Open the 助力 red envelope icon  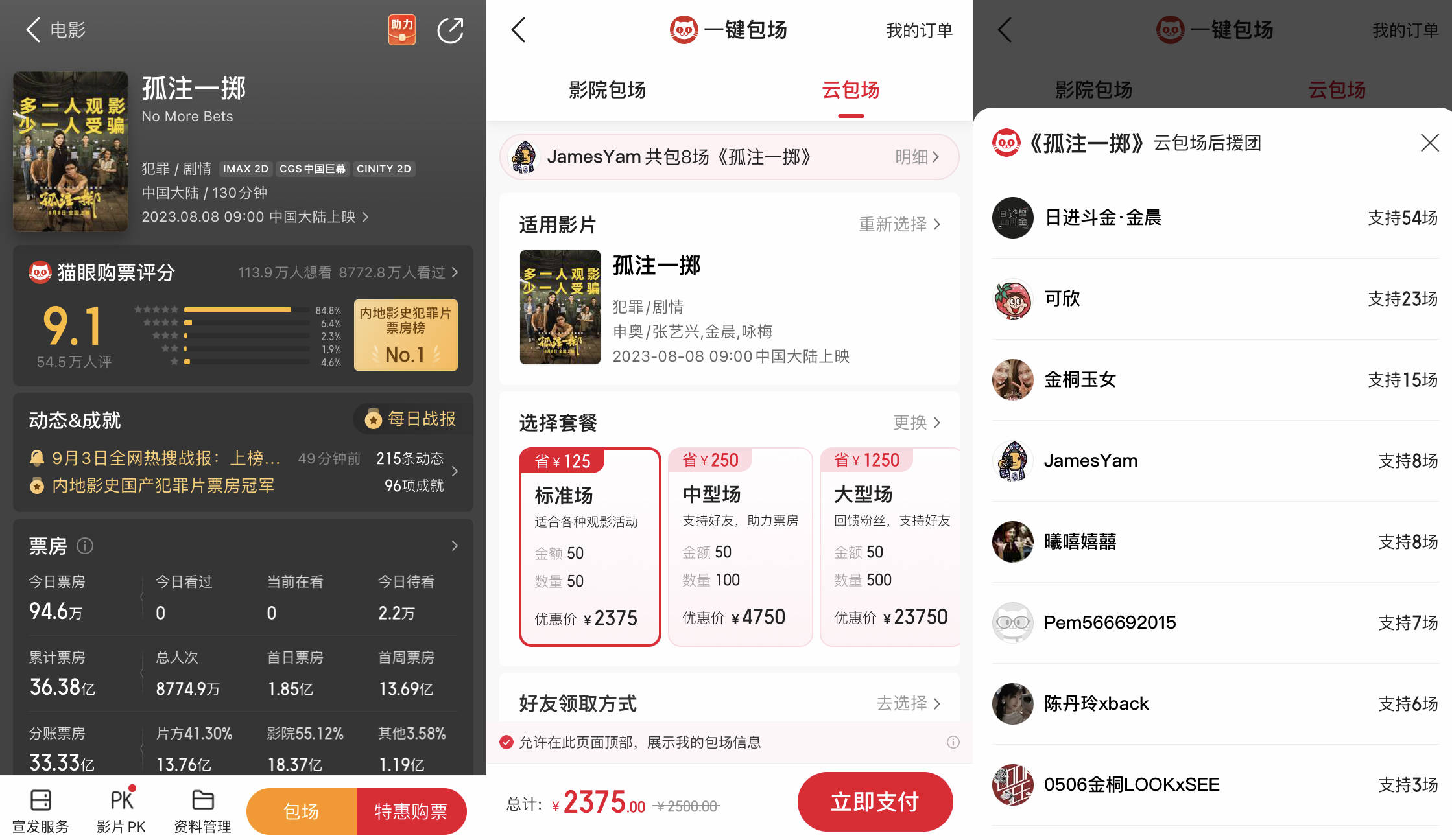(x=401, y=30)
